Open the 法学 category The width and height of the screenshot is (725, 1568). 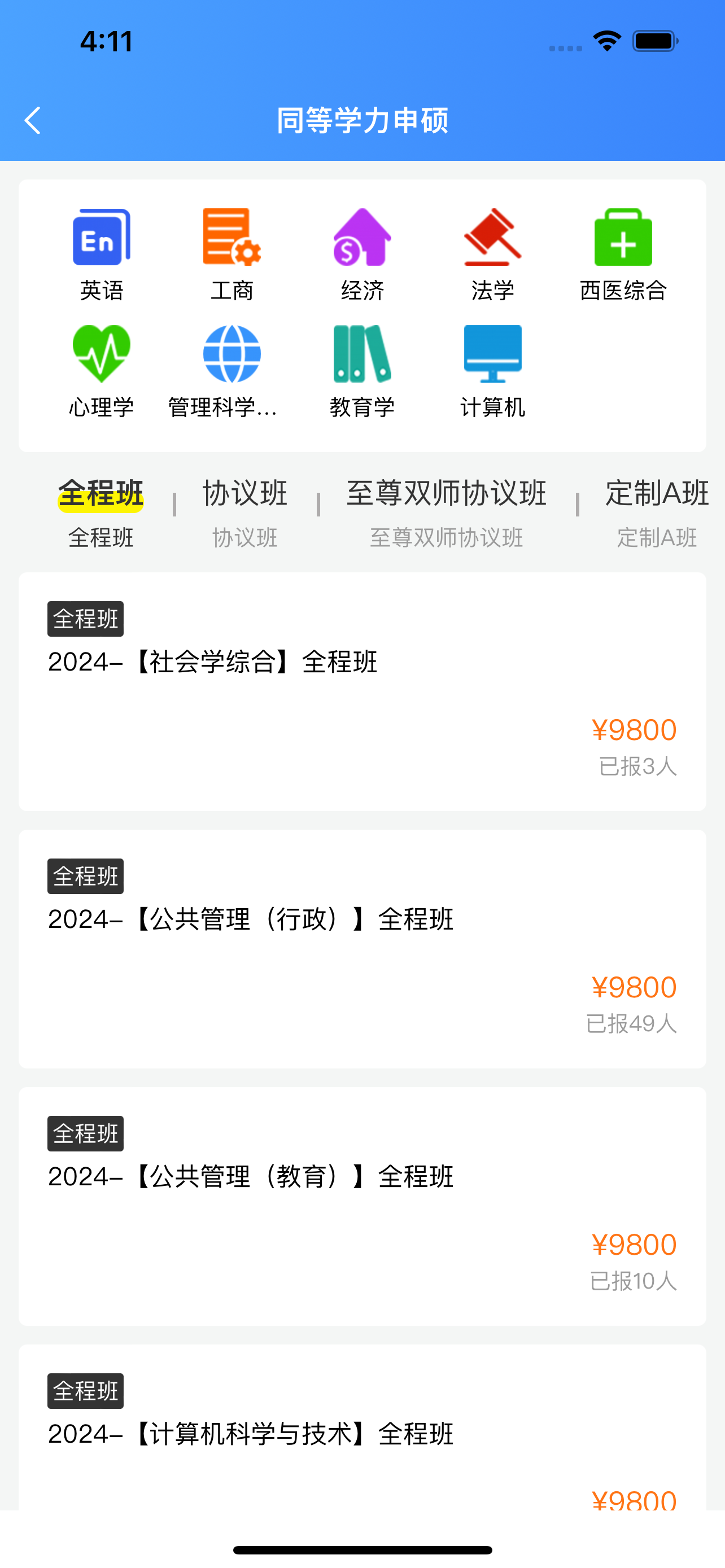(x=492, y=255)
